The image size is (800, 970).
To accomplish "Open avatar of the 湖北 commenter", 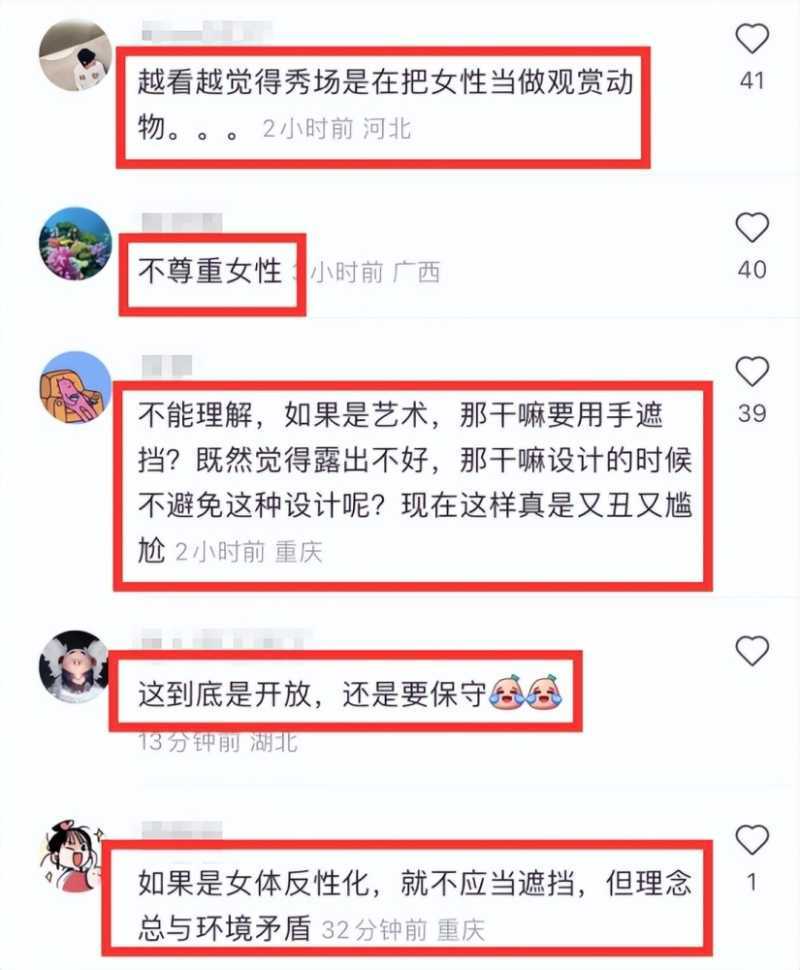I will click(75, 666).
